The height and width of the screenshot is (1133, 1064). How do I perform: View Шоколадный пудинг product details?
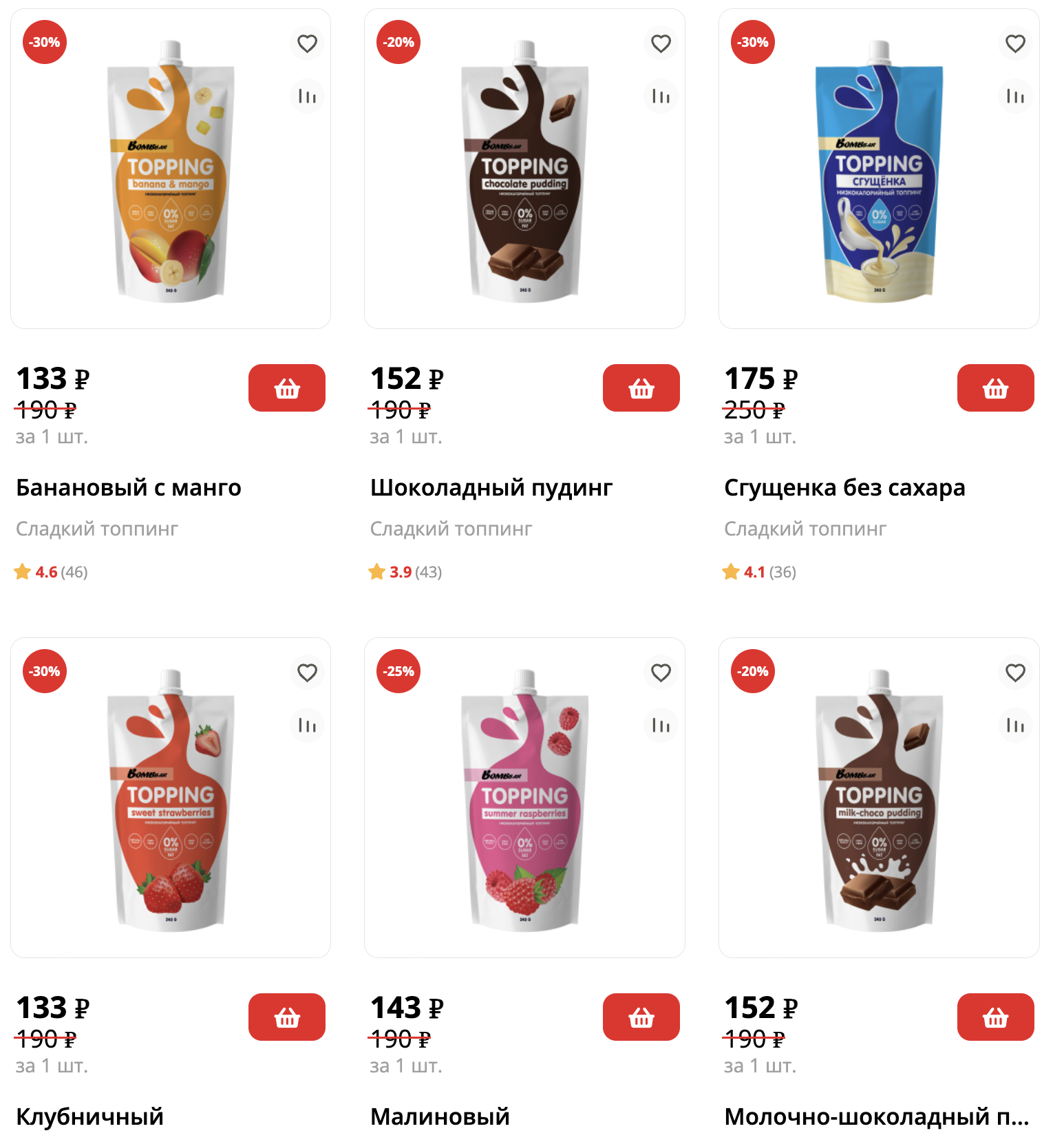click(x=491, y=487)
